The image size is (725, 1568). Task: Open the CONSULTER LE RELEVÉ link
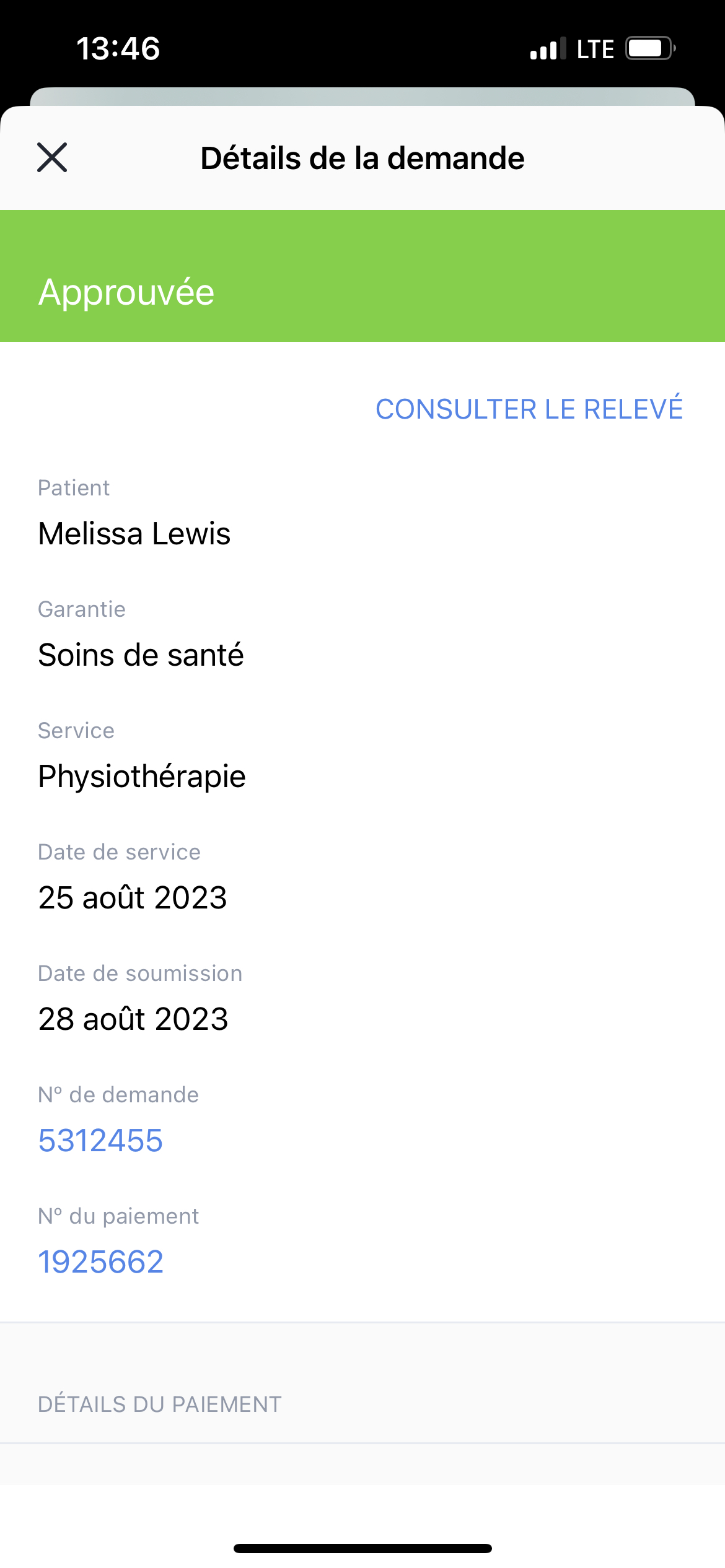529,409
